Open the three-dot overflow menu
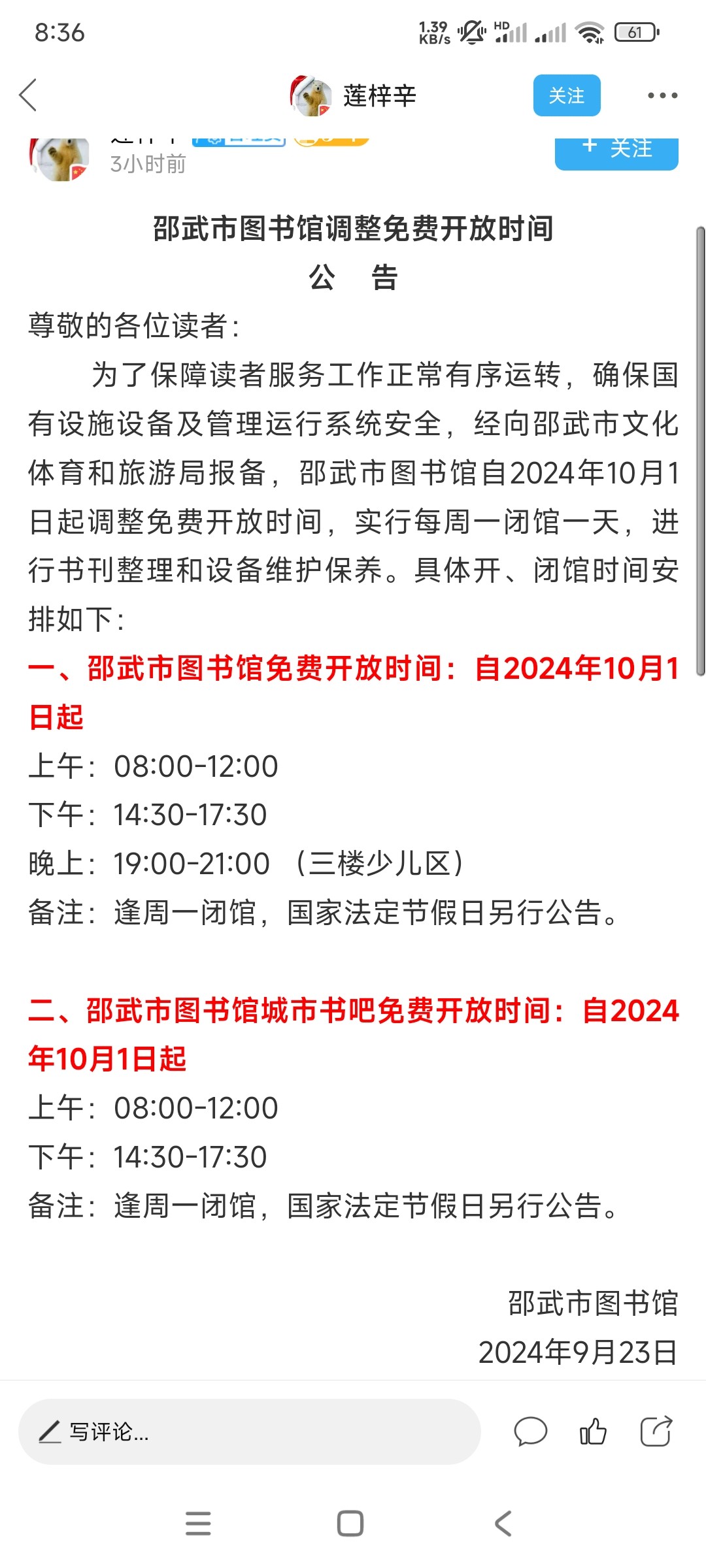This screenshot has height=1568, width=706. tap(662, 95)
